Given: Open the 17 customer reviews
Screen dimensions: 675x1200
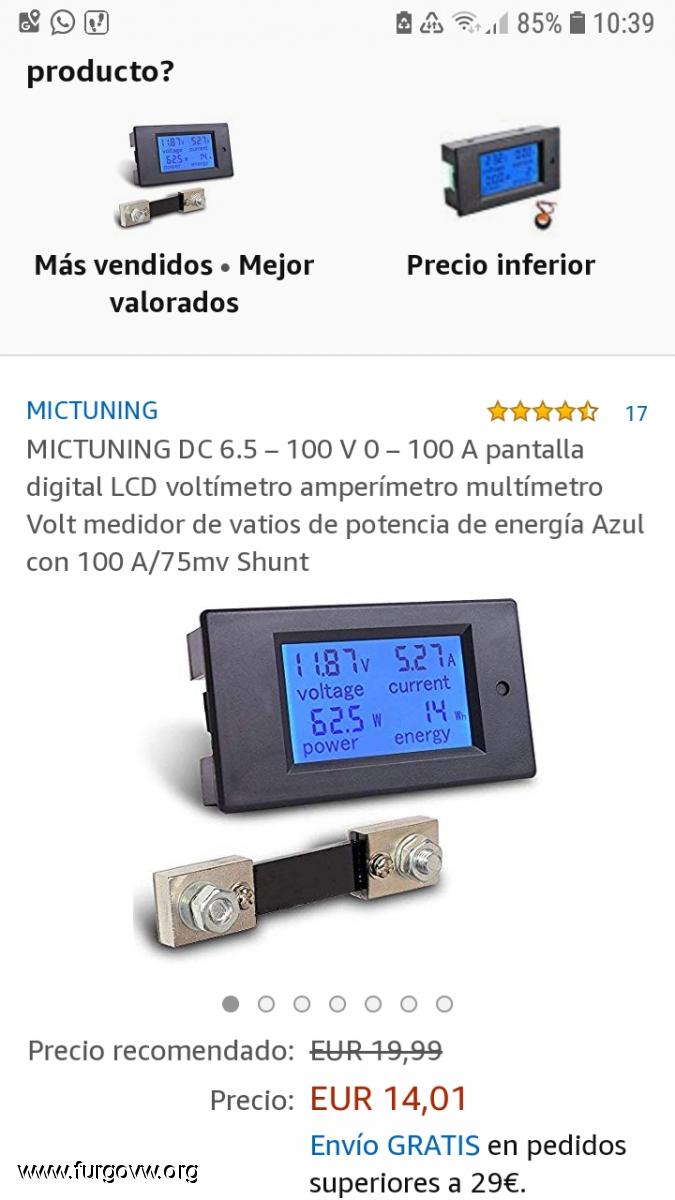Looking at the screenshot, I should point(636,412).
